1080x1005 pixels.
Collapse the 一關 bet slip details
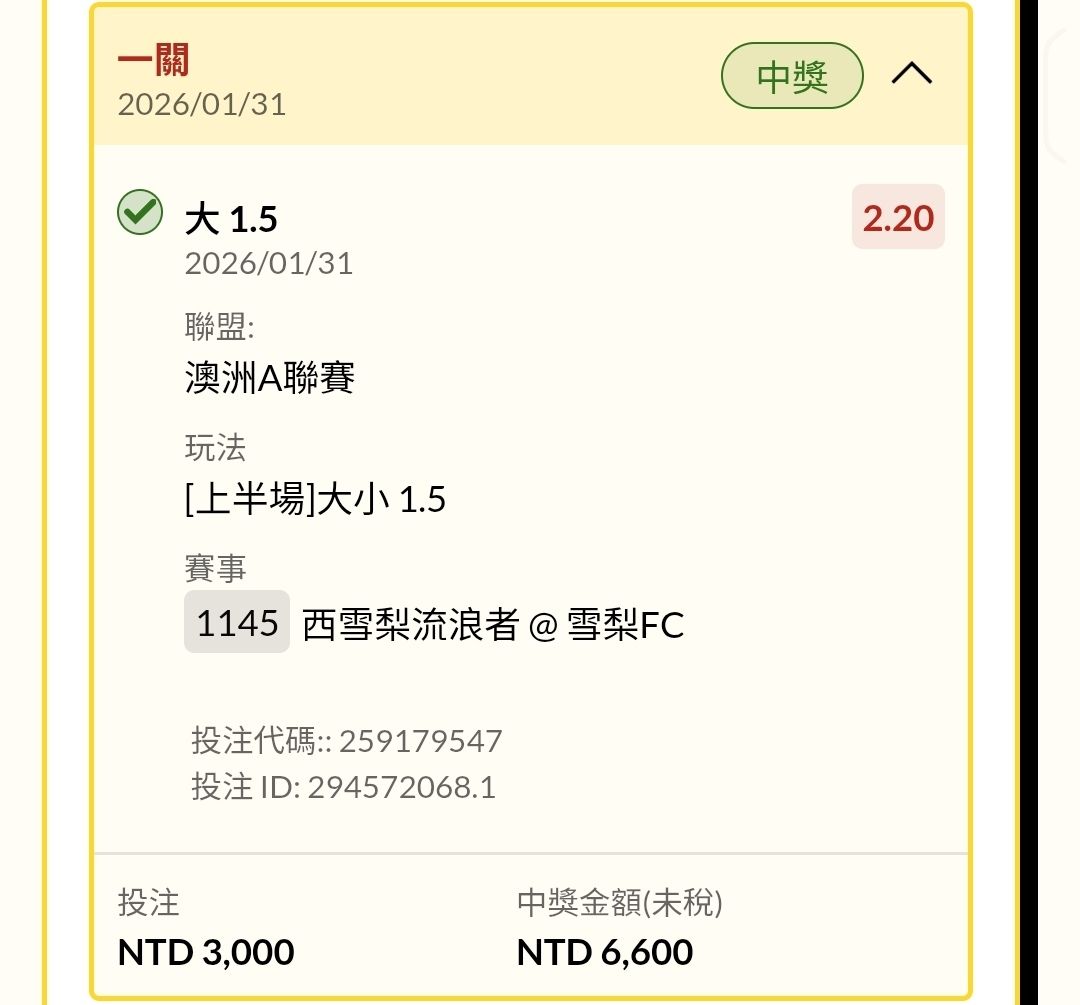pyautogui.click(x=911, y=74)
